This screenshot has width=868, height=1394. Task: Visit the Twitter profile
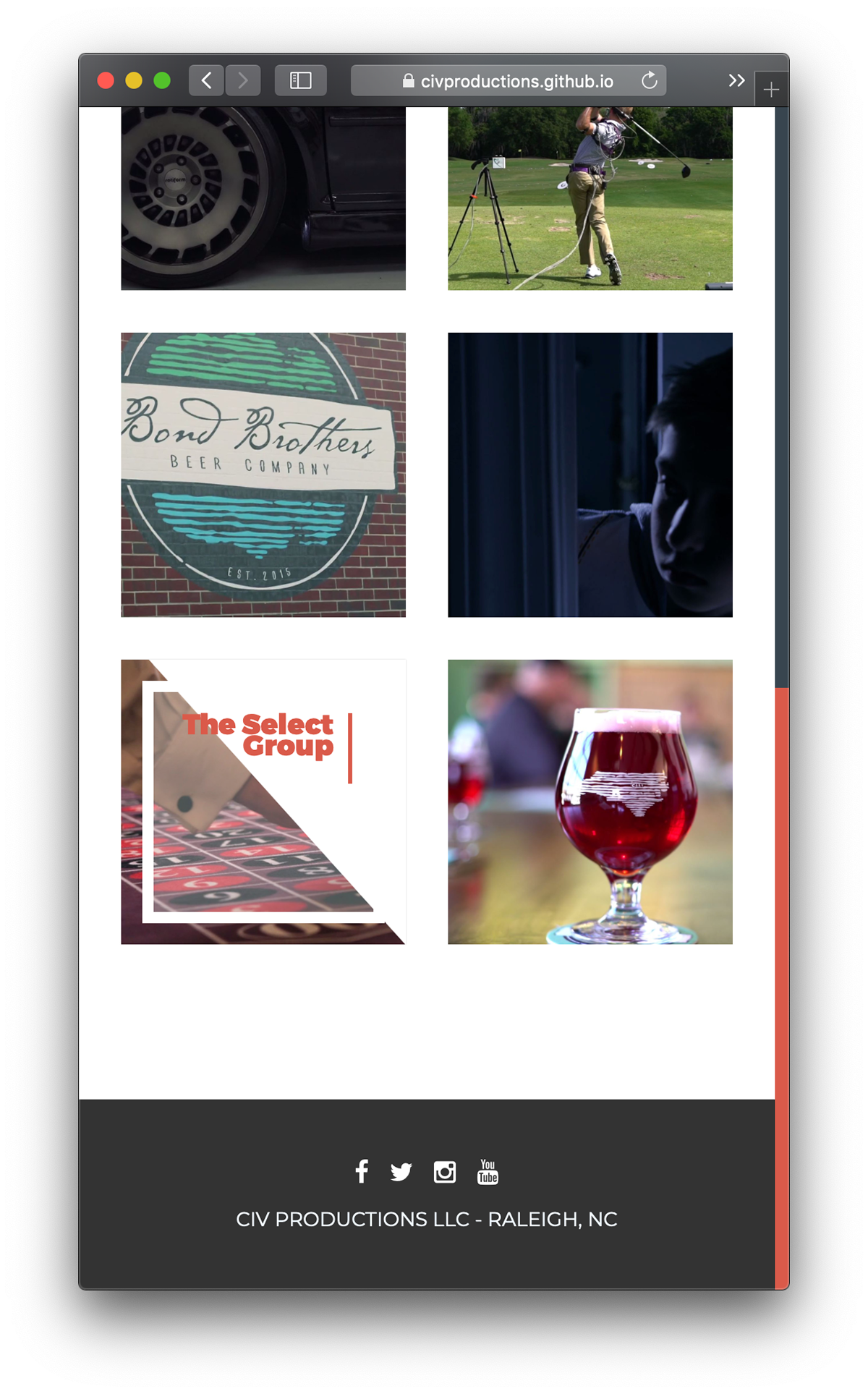point(401,1172)
